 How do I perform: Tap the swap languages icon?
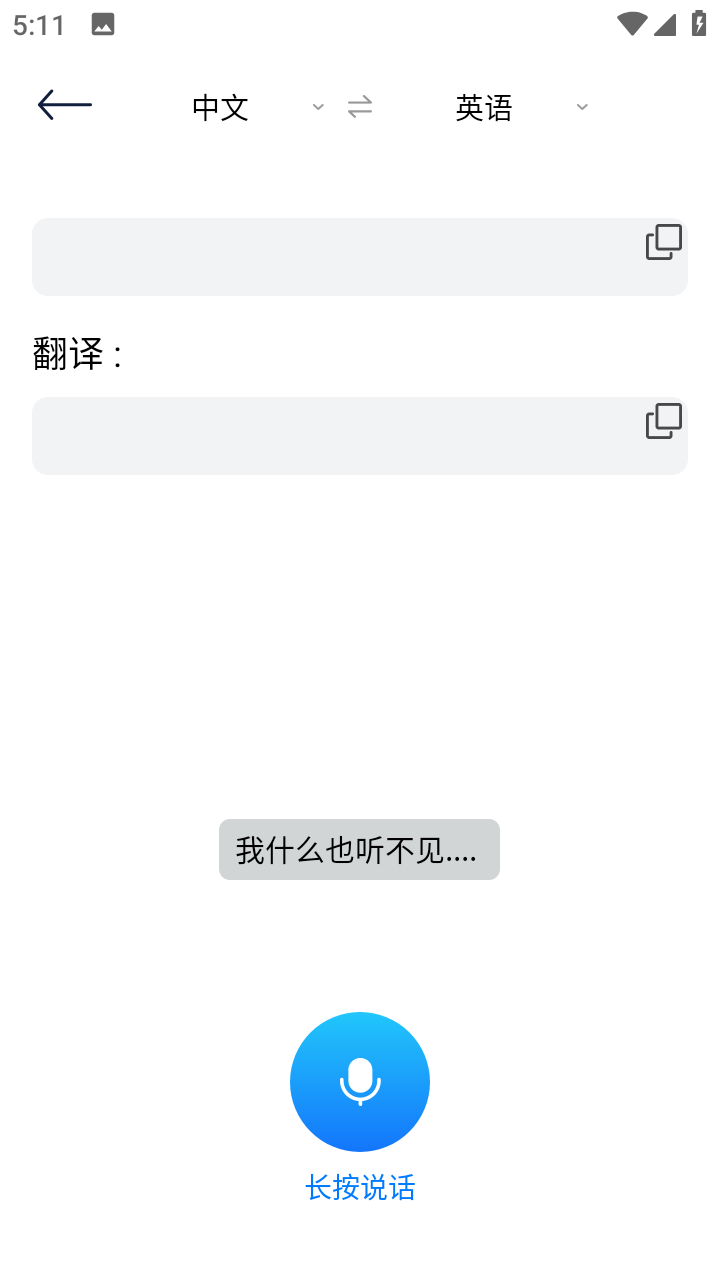tap(359, 107)
